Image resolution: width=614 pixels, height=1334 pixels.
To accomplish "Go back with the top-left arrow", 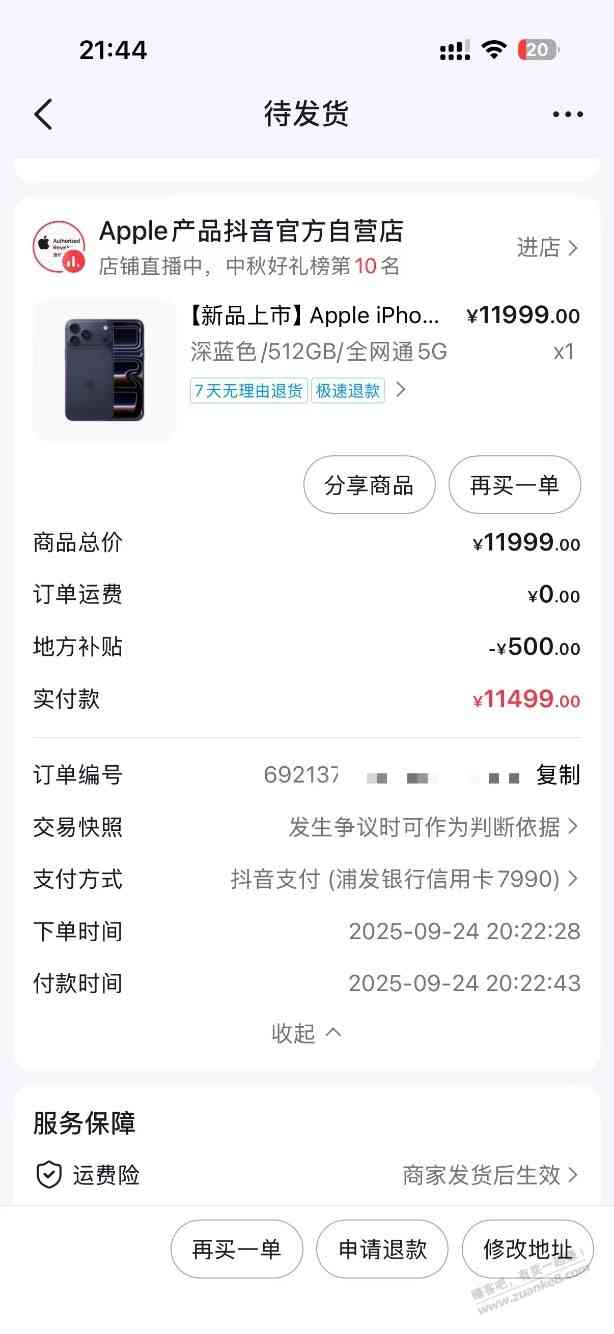I will [x=43, y=114].
